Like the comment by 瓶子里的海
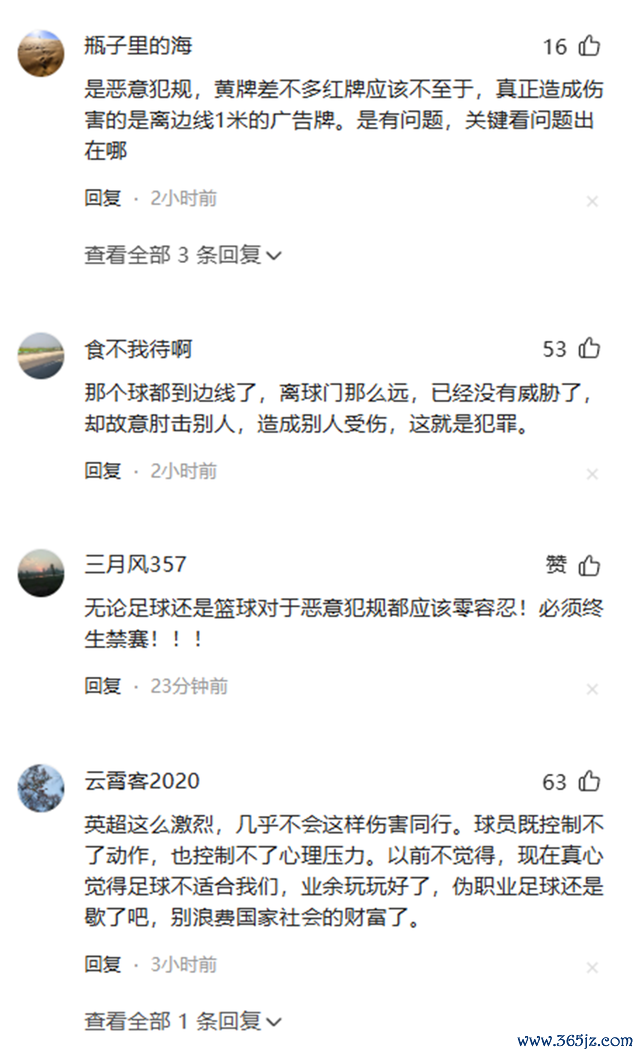This screenshot has width=640, height=1056. (x=589, y=46)
